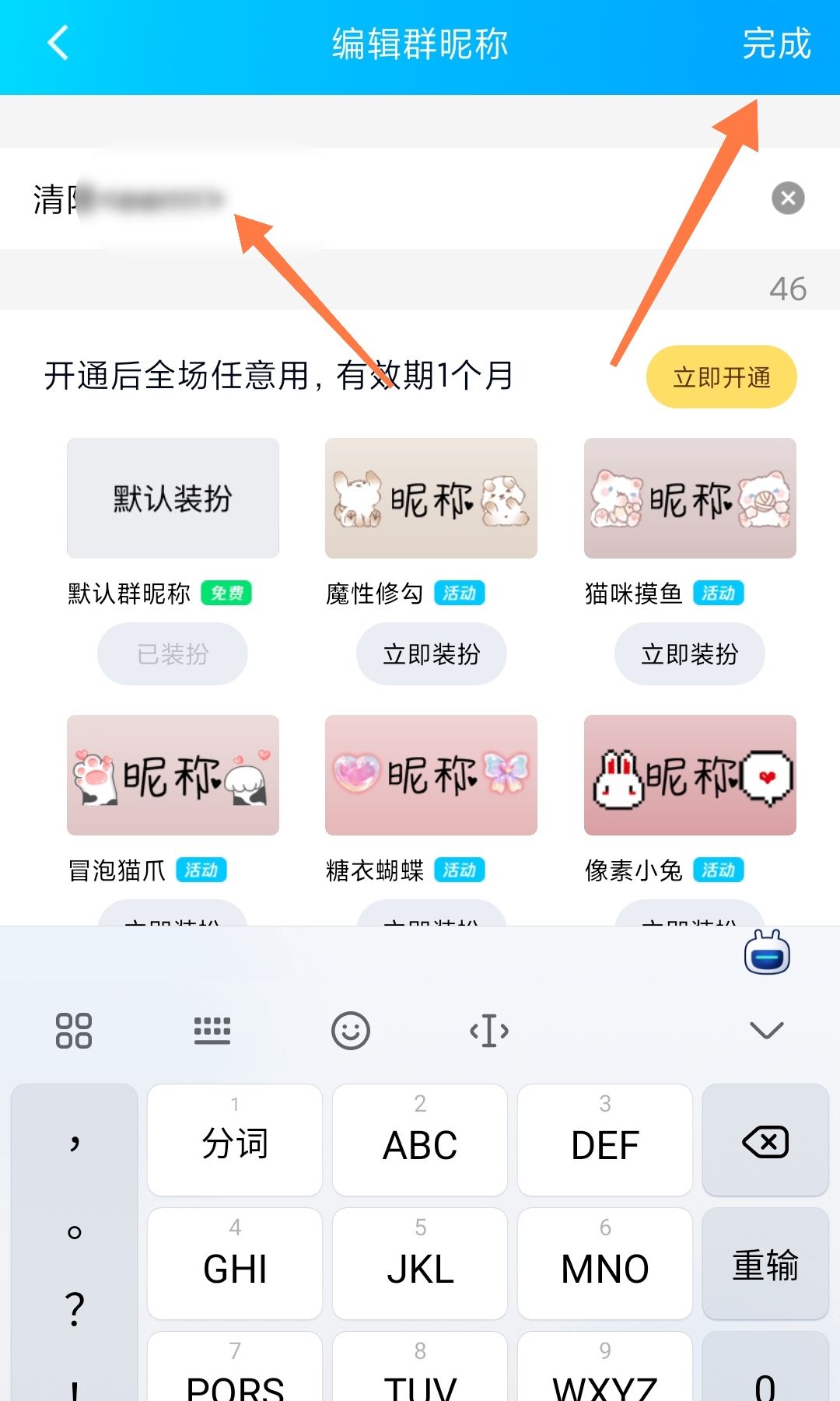This screenshot has width=840, height=1401.
Task: Select the 魔性修勾 nickname style thumbnail
Action: click(x=431, y=498)
